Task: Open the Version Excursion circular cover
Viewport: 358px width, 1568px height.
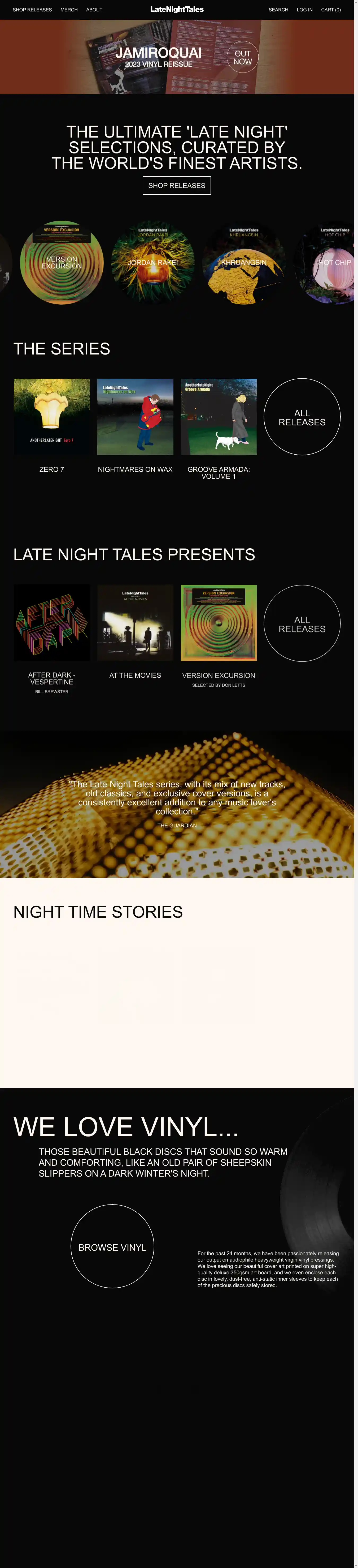Action: click(x=62, y=262)
